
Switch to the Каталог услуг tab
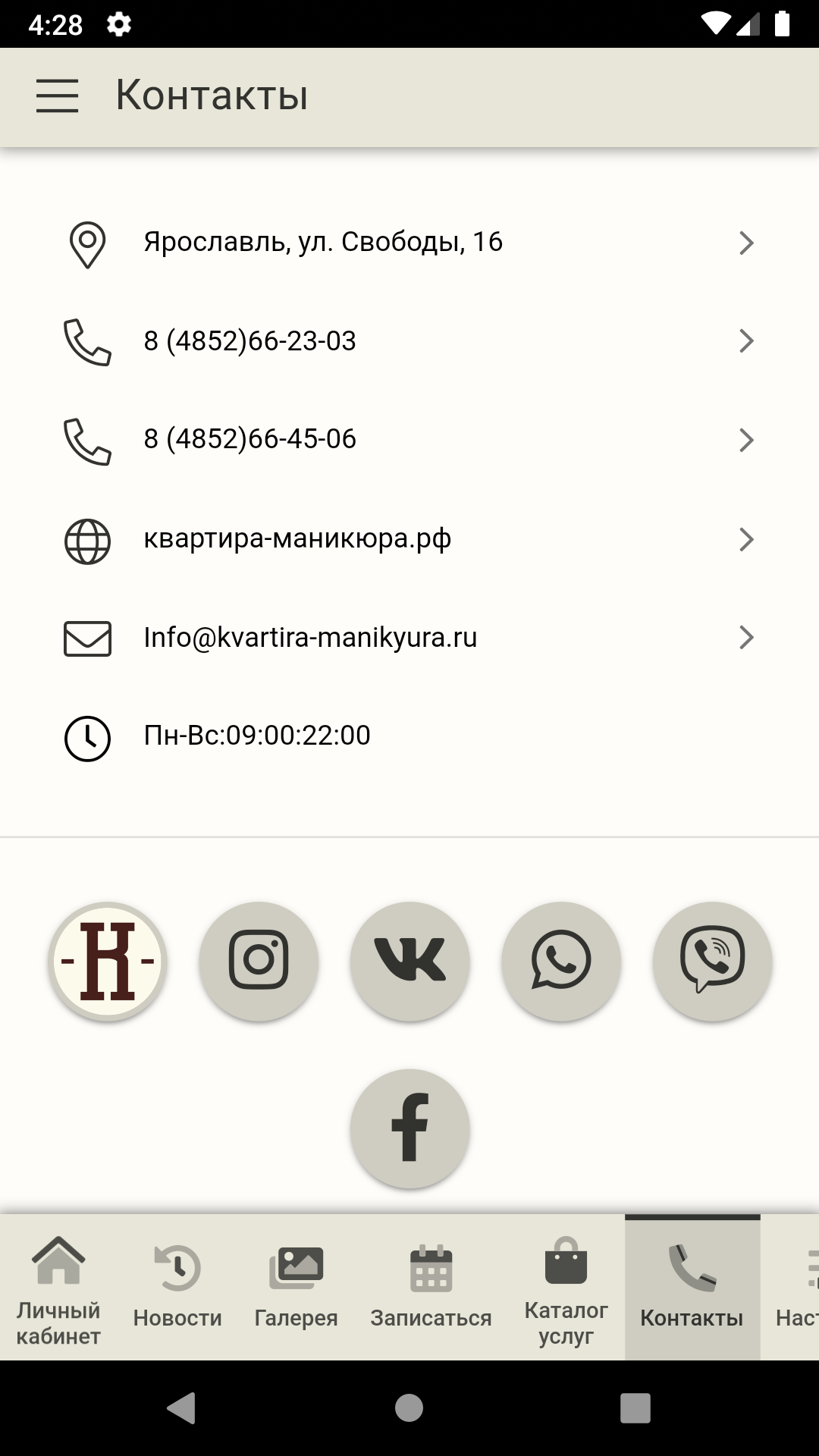(566, 1289)
